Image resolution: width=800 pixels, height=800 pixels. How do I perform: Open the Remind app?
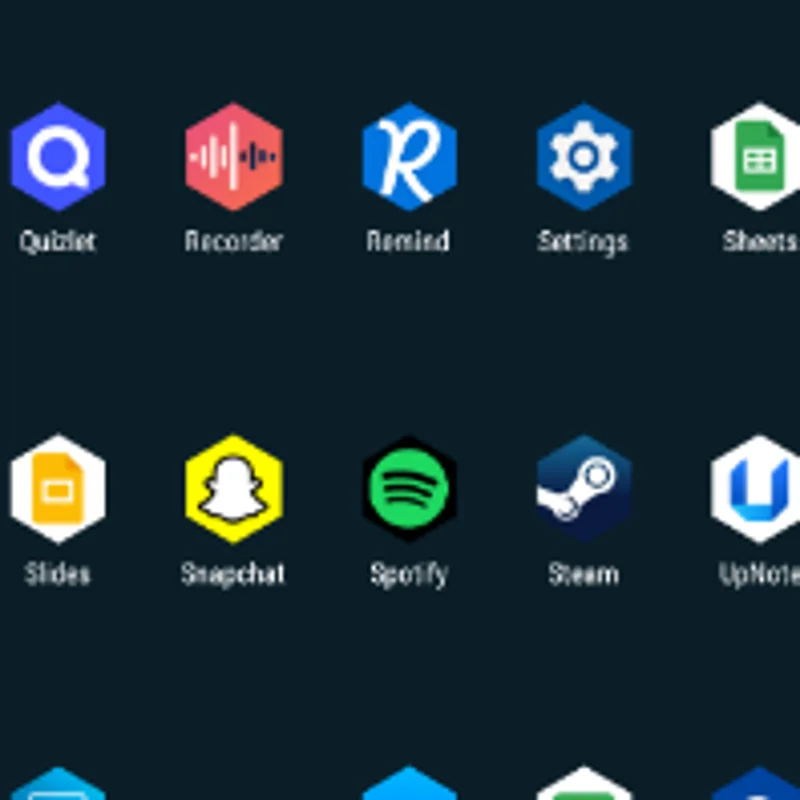coord(409,157)
